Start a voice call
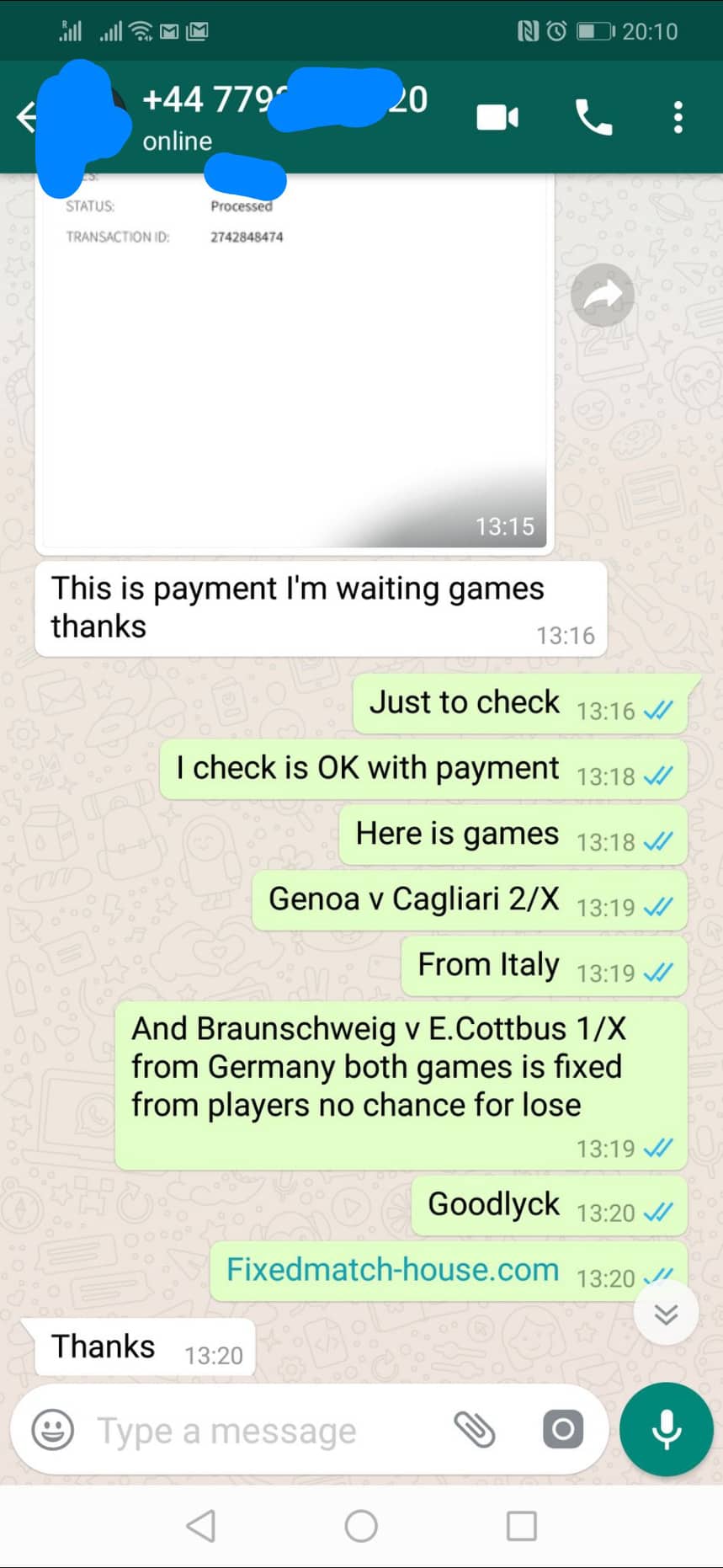Image resolution: width=723 pixels, height=1568 pixels. coord(593,117)
